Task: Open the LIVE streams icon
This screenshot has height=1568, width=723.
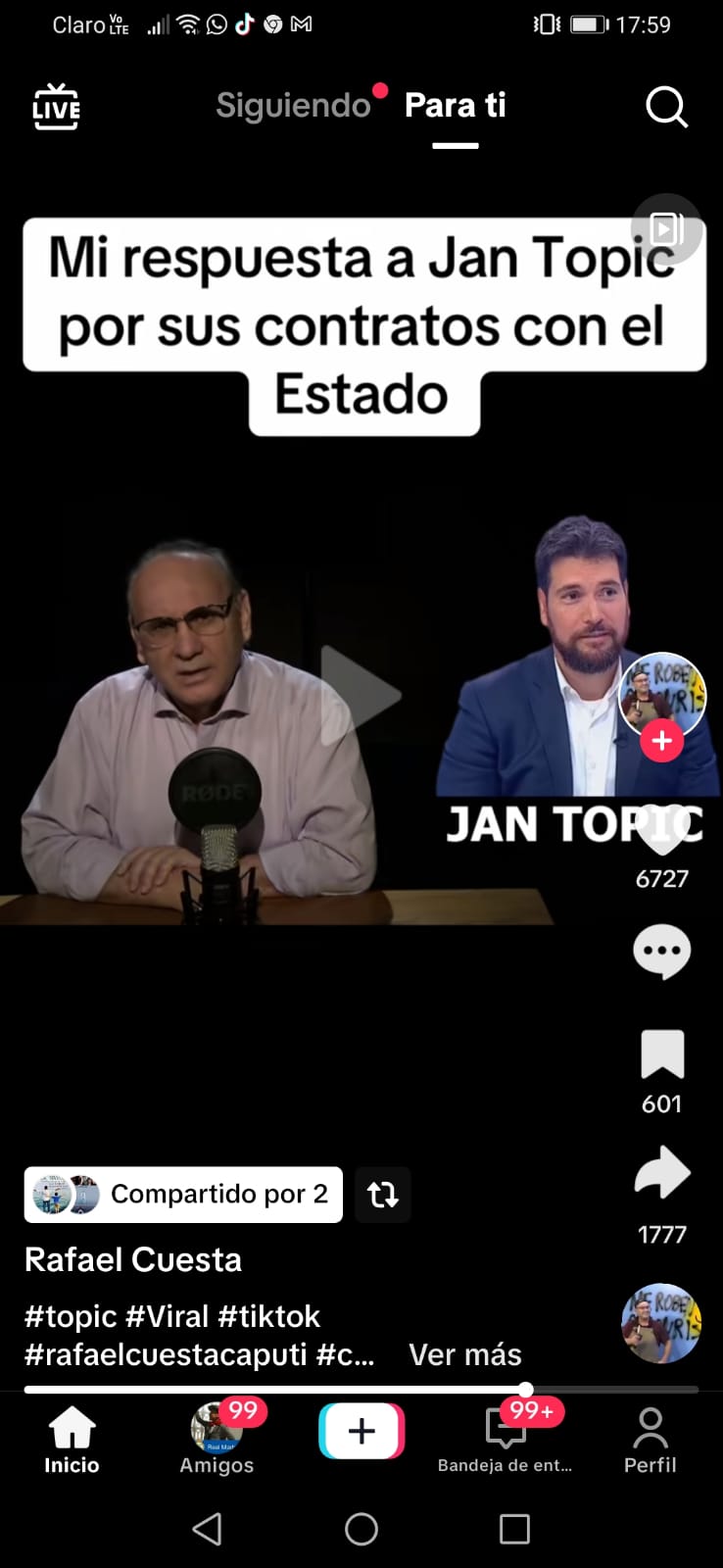Action: point(56,106)
